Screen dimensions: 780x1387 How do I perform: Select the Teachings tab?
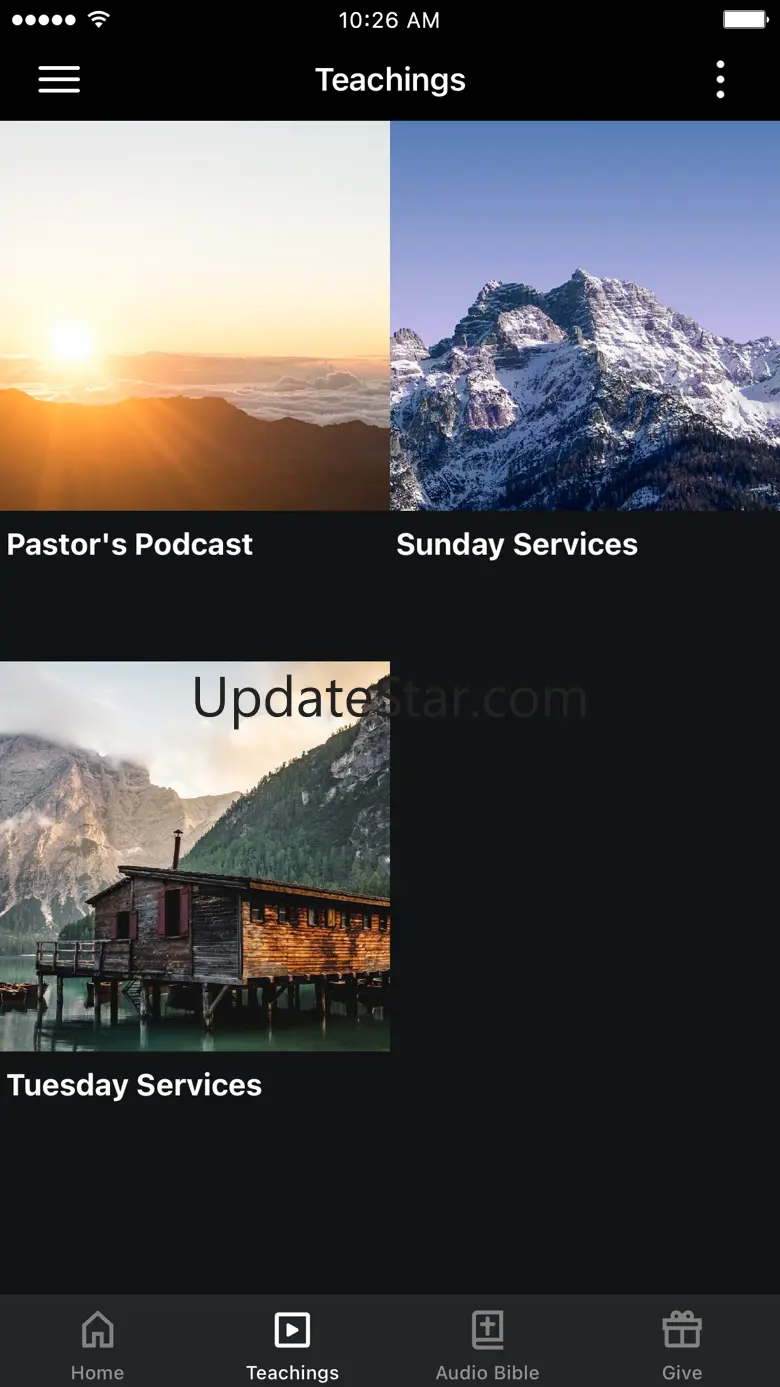(x=292, y=1343)
